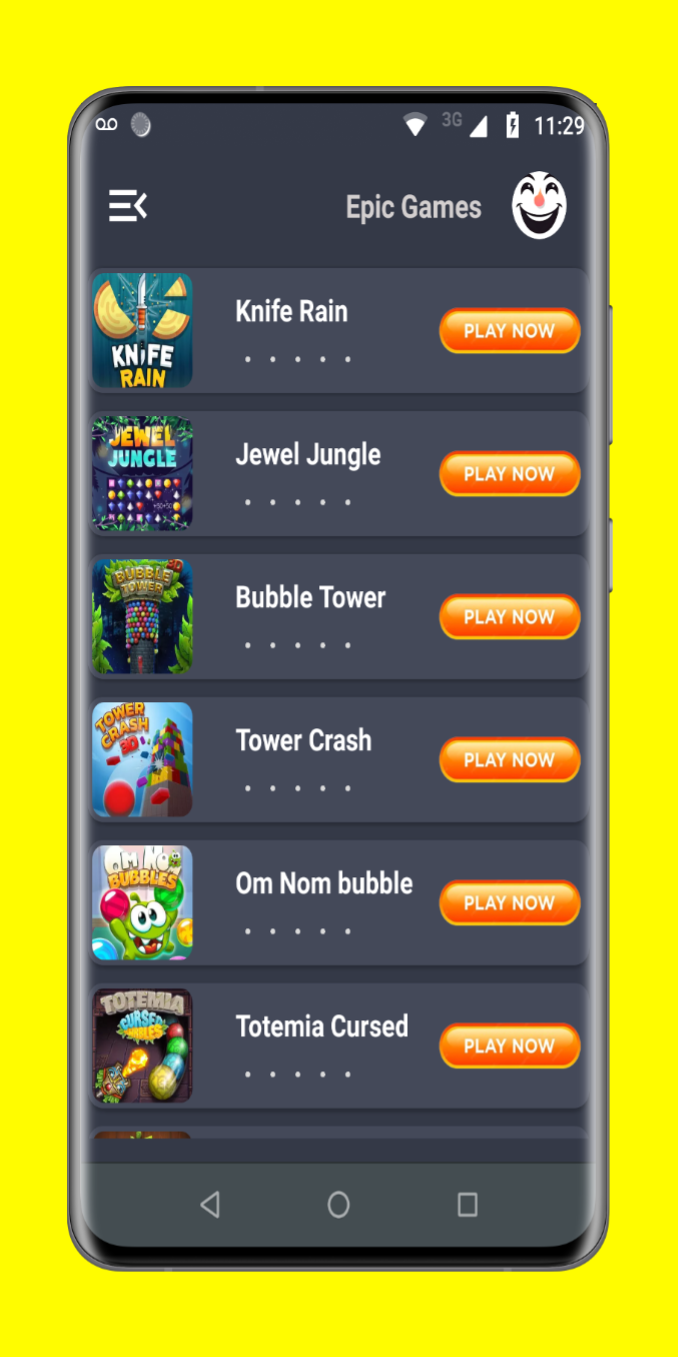Launch Om Nom bubble via Play Now

[x=510, y=903]
